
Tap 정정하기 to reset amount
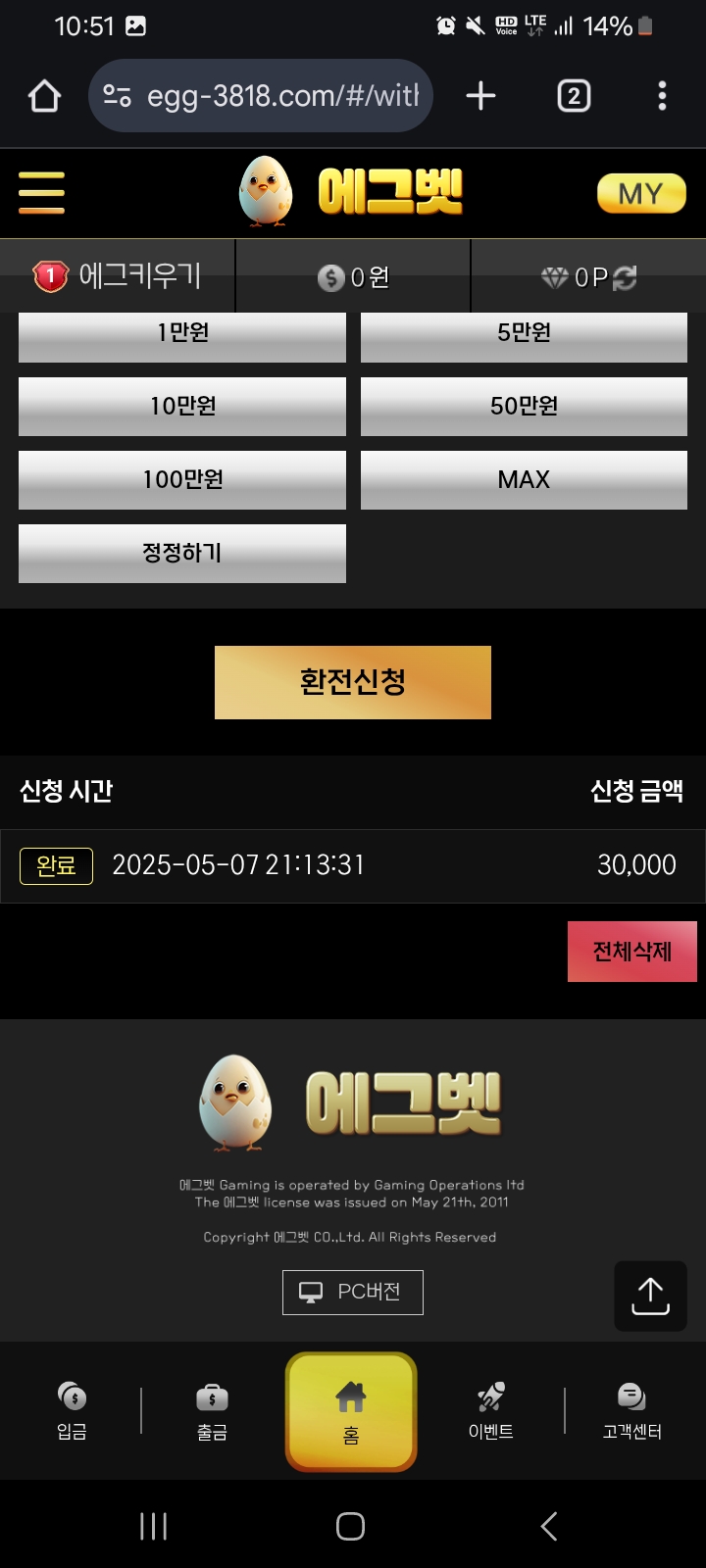[x=182, y=553]
